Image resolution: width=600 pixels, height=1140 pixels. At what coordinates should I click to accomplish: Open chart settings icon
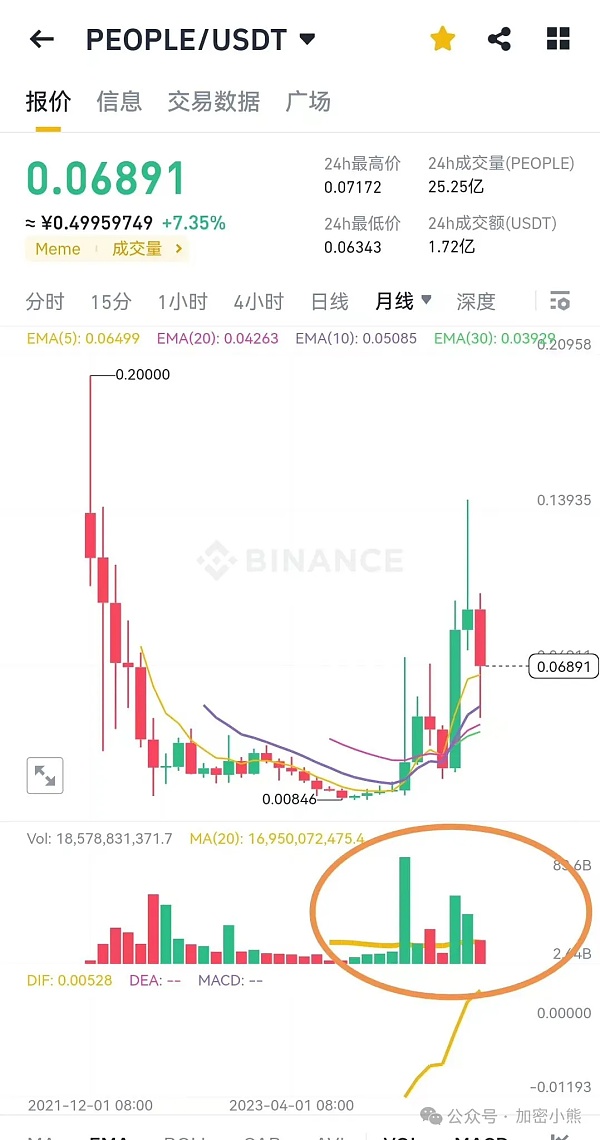(560, 301)
